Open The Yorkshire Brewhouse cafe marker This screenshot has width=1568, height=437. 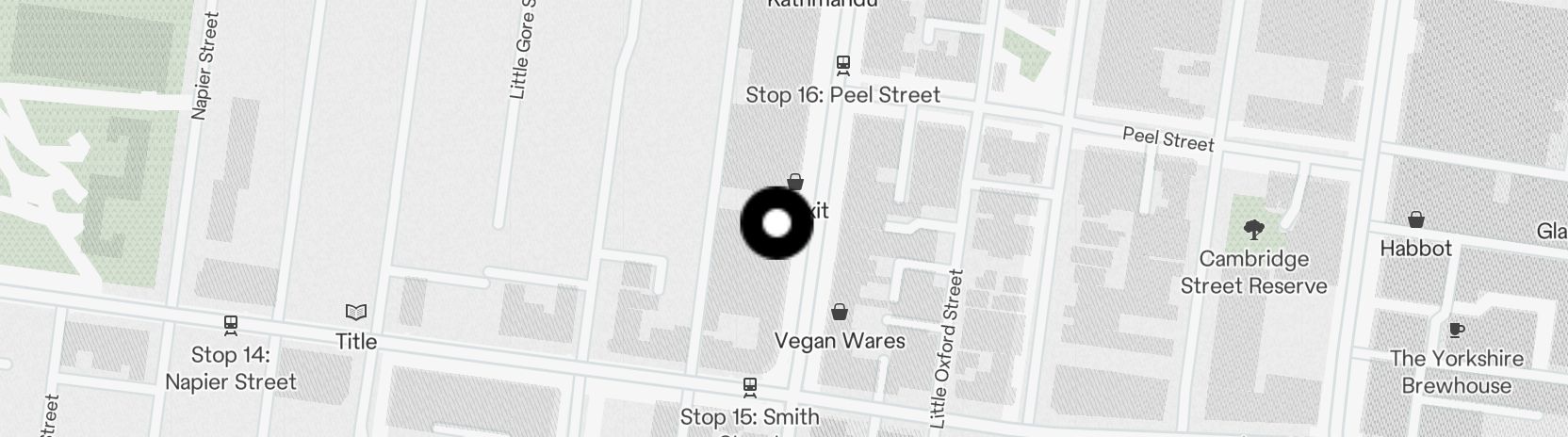(1456, 331)
